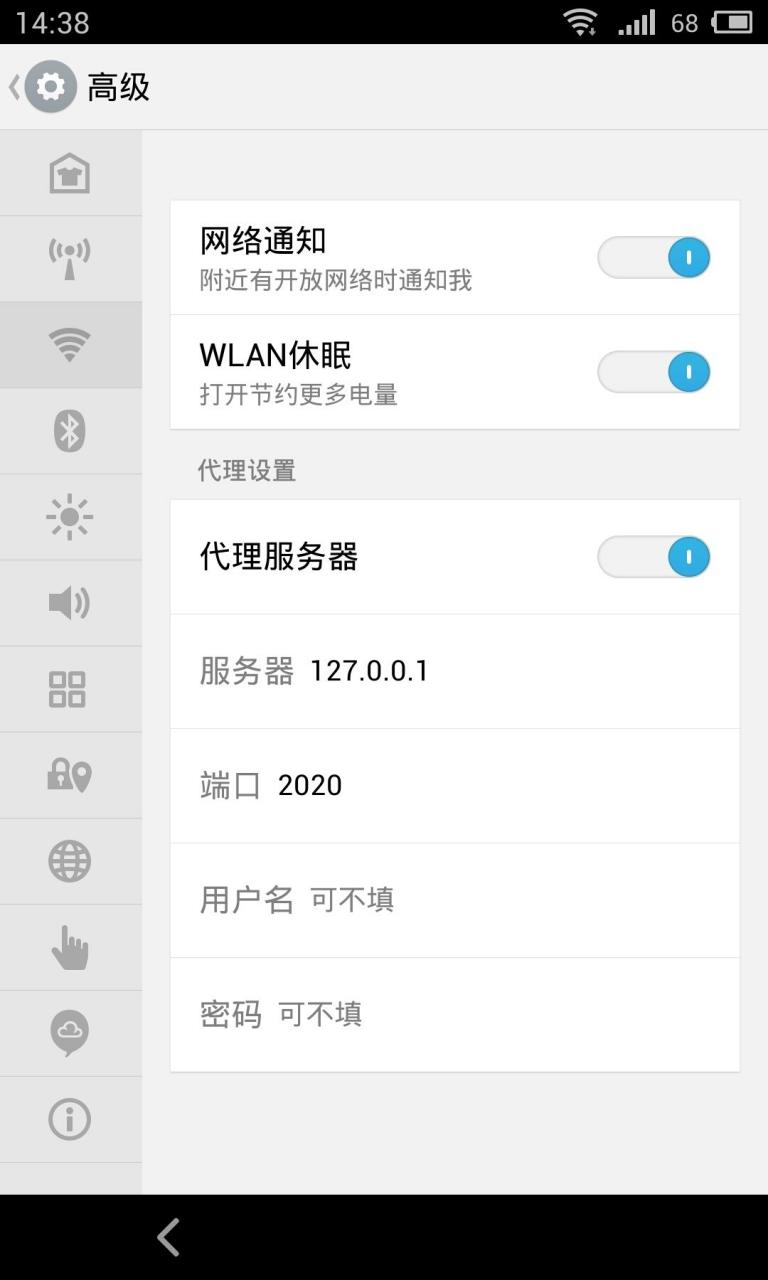Tap the system back arrow at bottom

point(168,1237)
